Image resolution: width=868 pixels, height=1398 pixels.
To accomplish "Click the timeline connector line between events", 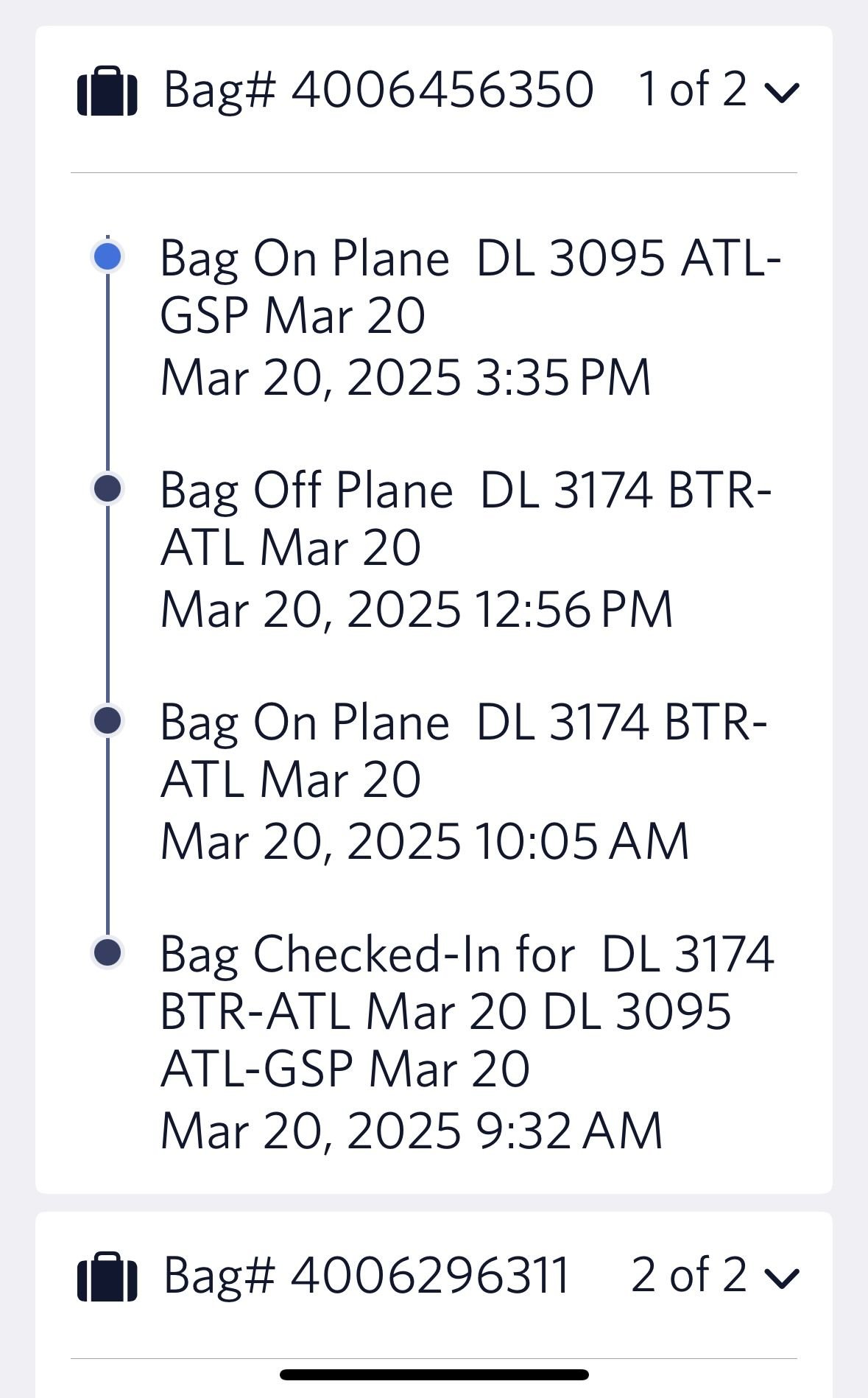I will click(107, 604).
